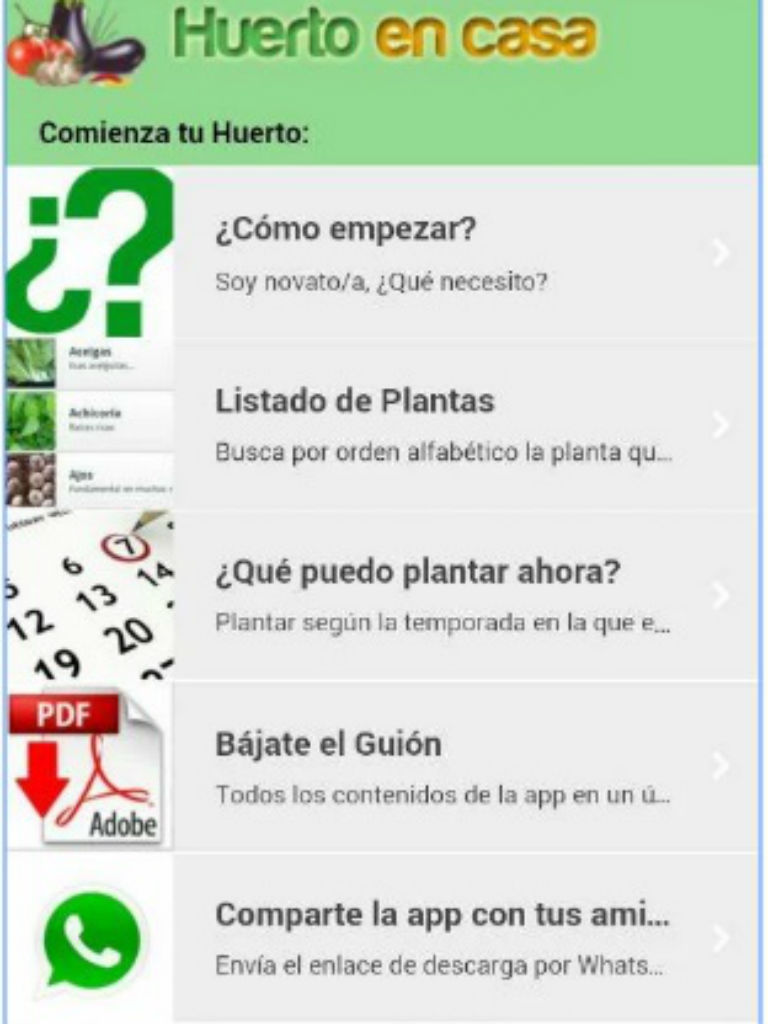
Task: Open Listado de Plantas
Action: pyautogui.click(x=440, y=424)
